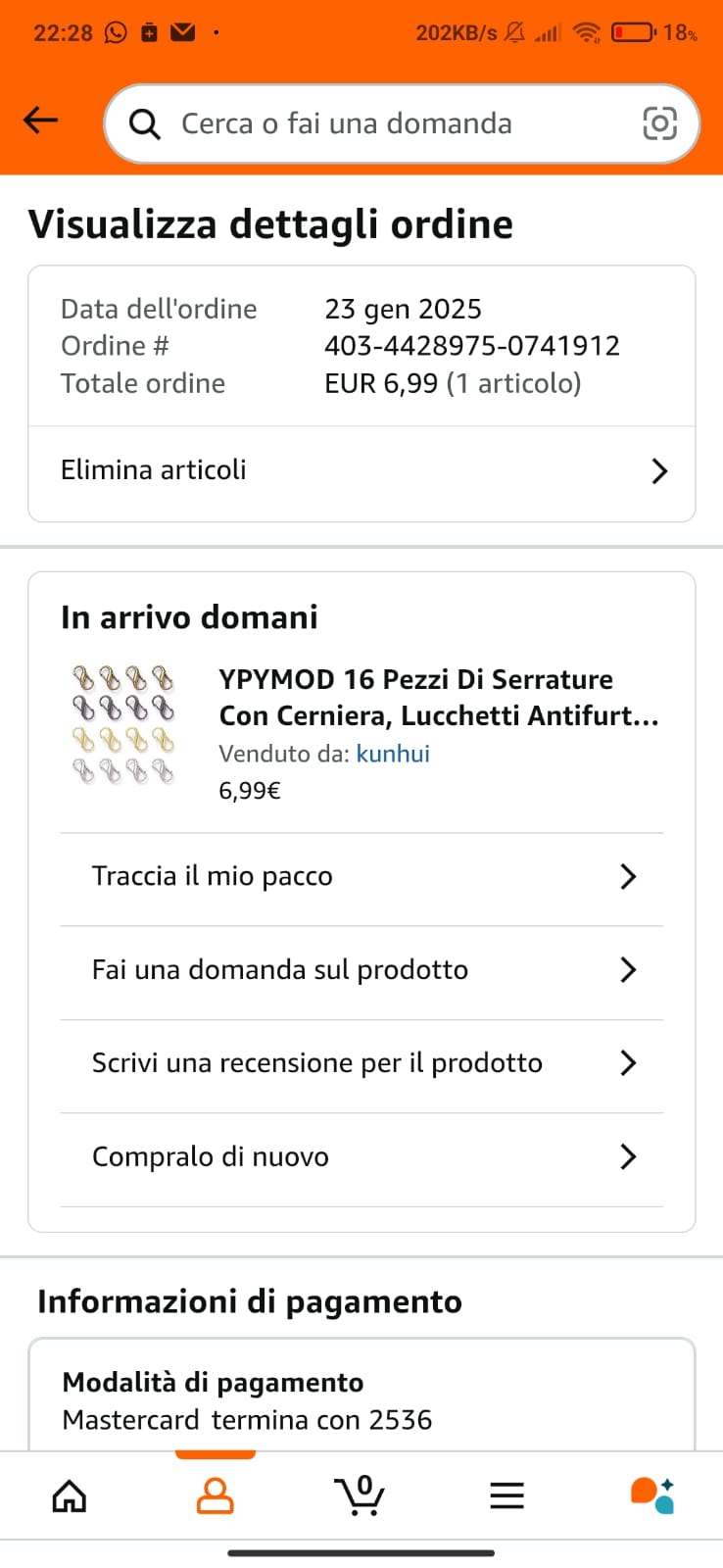The width and height of the screenshot is (723, 1568).
Task: Launch the AI assistant tab
Action: pos(651,1495)
